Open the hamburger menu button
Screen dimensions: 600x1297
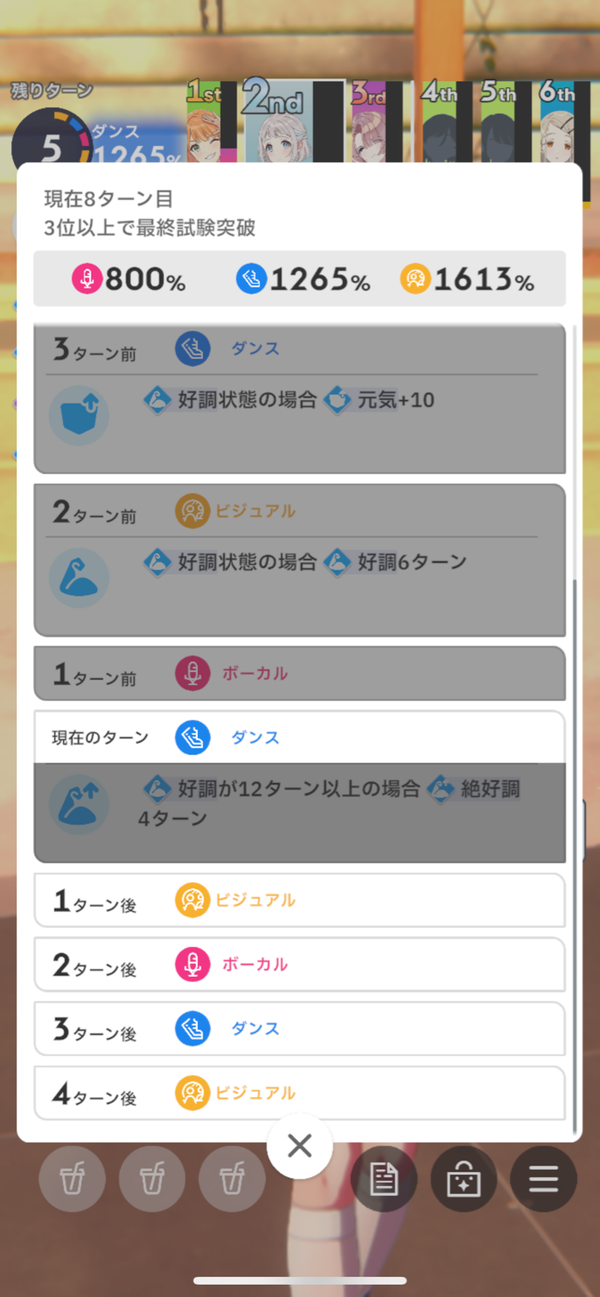coord(543,1179)
